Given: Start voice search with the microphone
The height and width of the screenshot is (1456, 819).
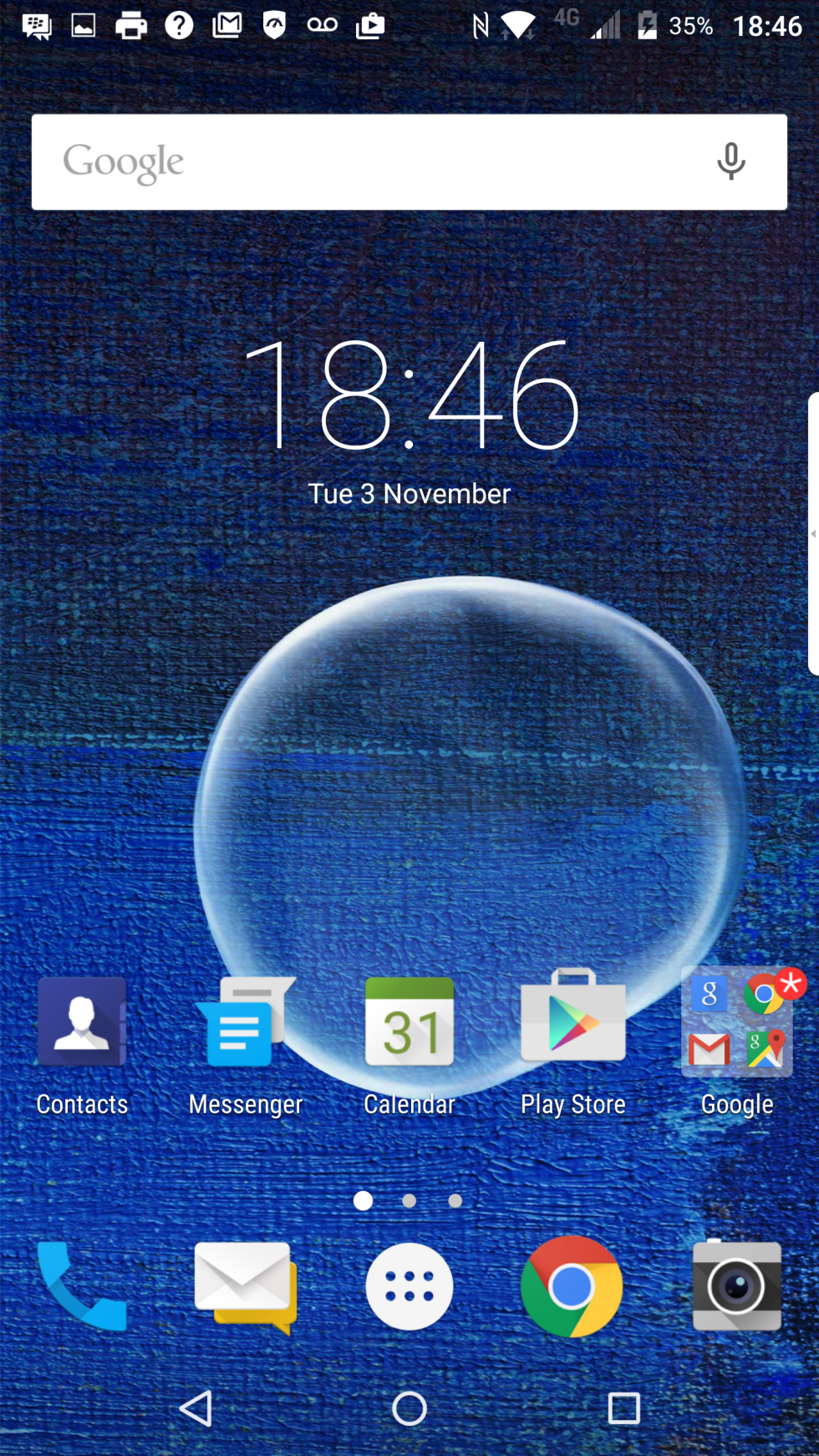Looking at the screenshot, I should click(x=730, y=161).
